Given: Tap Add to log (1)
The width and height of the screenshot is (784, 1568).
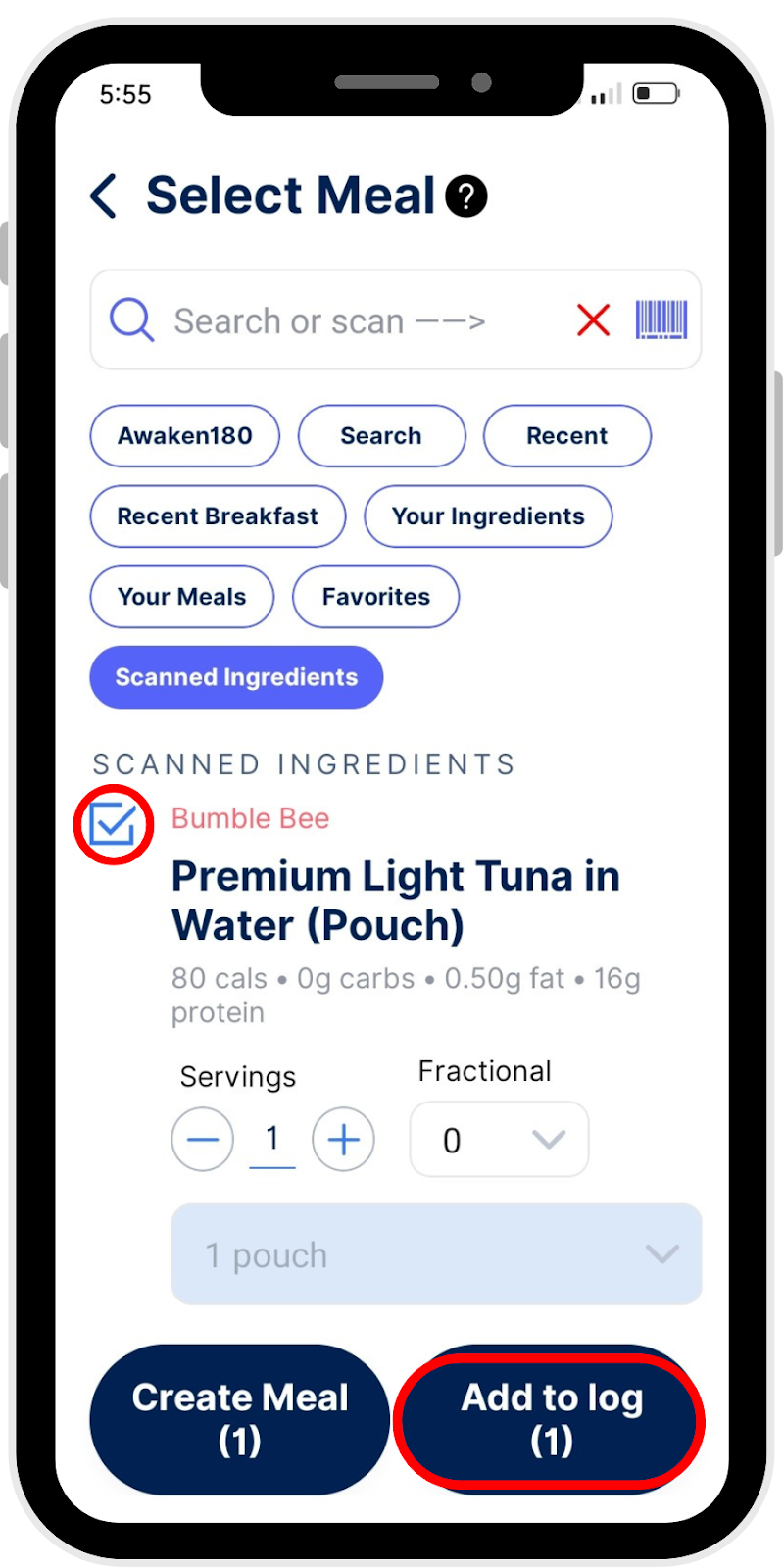Looking at the screenshot, I should pos(552,1419).
